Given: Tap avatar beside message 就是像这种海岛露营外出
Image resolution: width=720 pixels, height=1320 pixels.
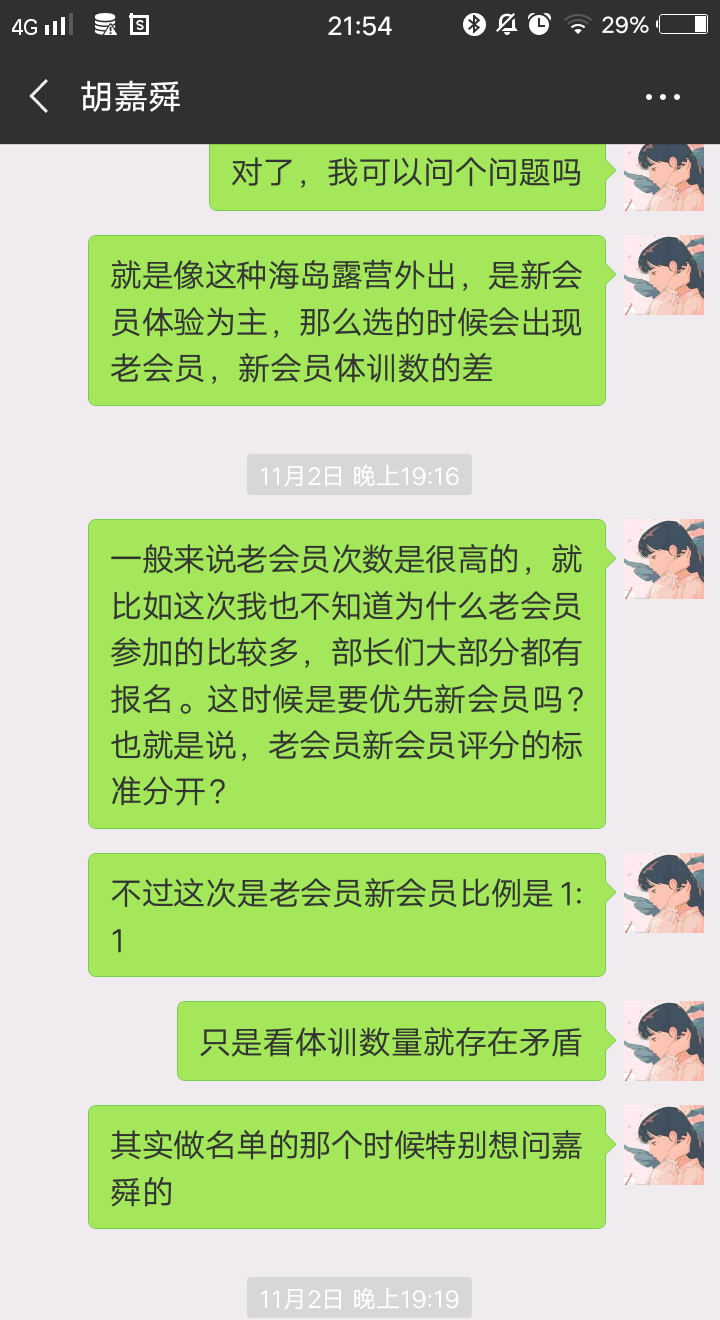Looking at the screenshot, I should click(663, 275).
